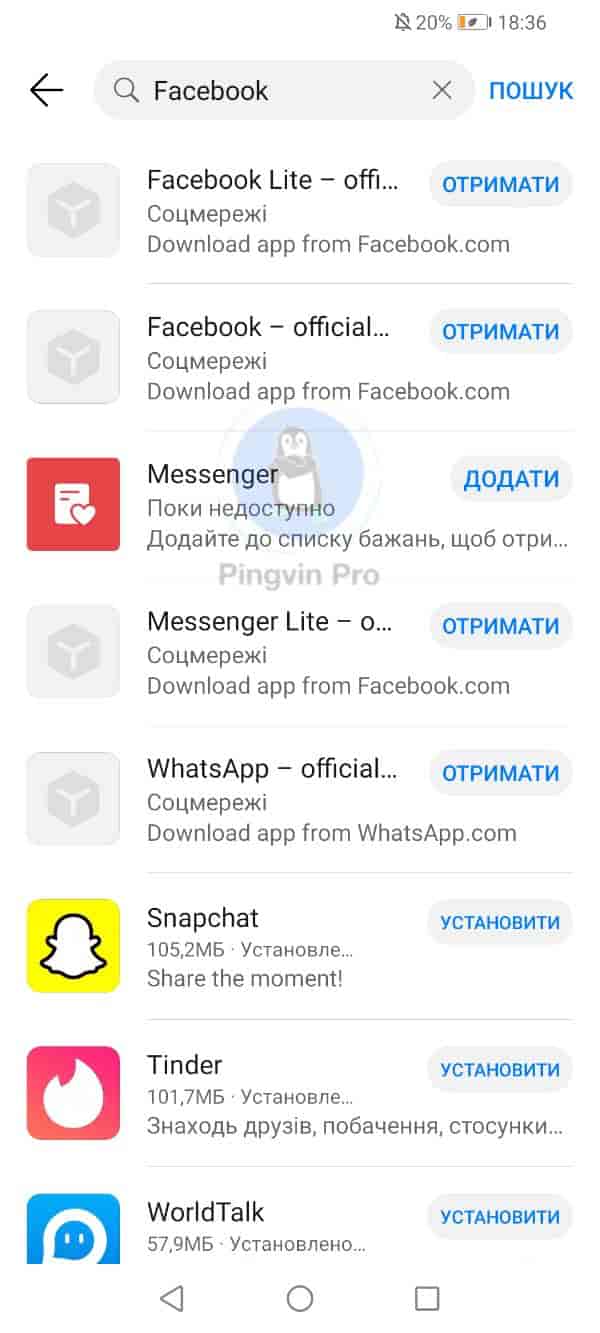Image resolution: width=600 pixels, height=1333 pixels.
Task: Get Messenger Lite via ОТРИМАТИ
Action: tap(500, 626)
